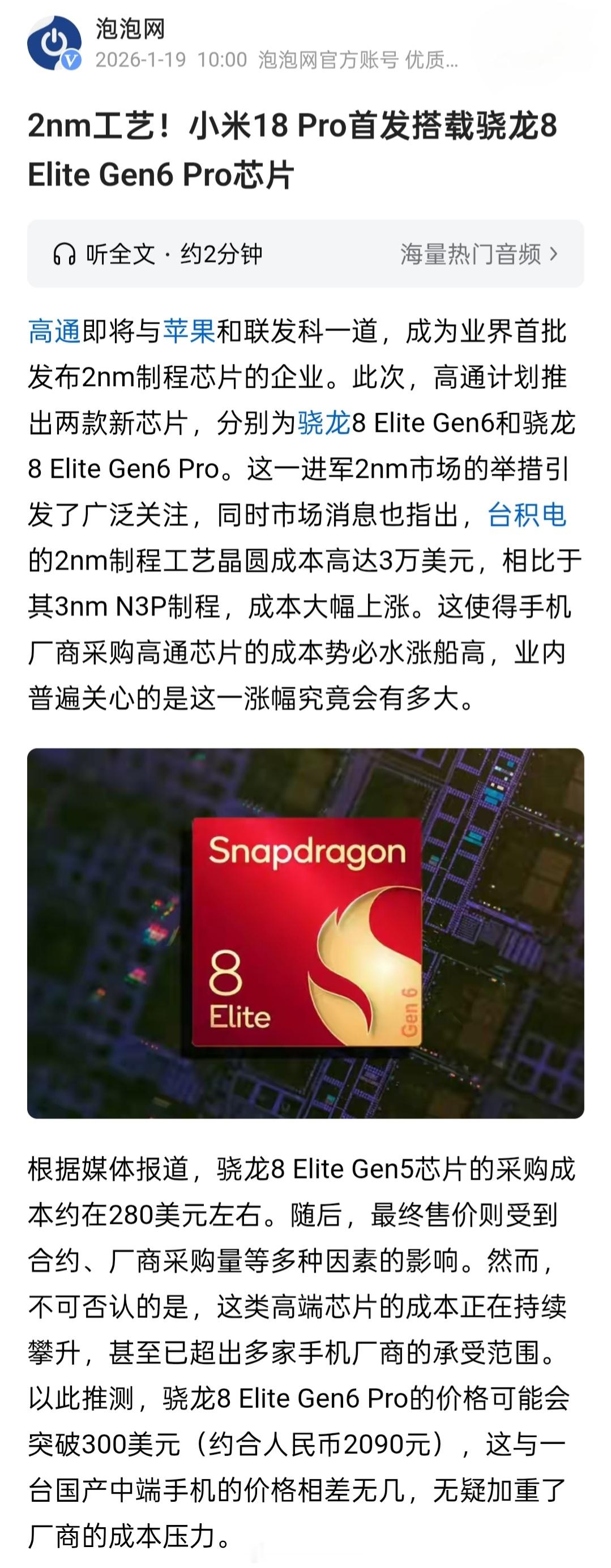The image size is (611, 1568).
Task: Click the 2026-1-19 publish timestamp
Action: [144, 60]
